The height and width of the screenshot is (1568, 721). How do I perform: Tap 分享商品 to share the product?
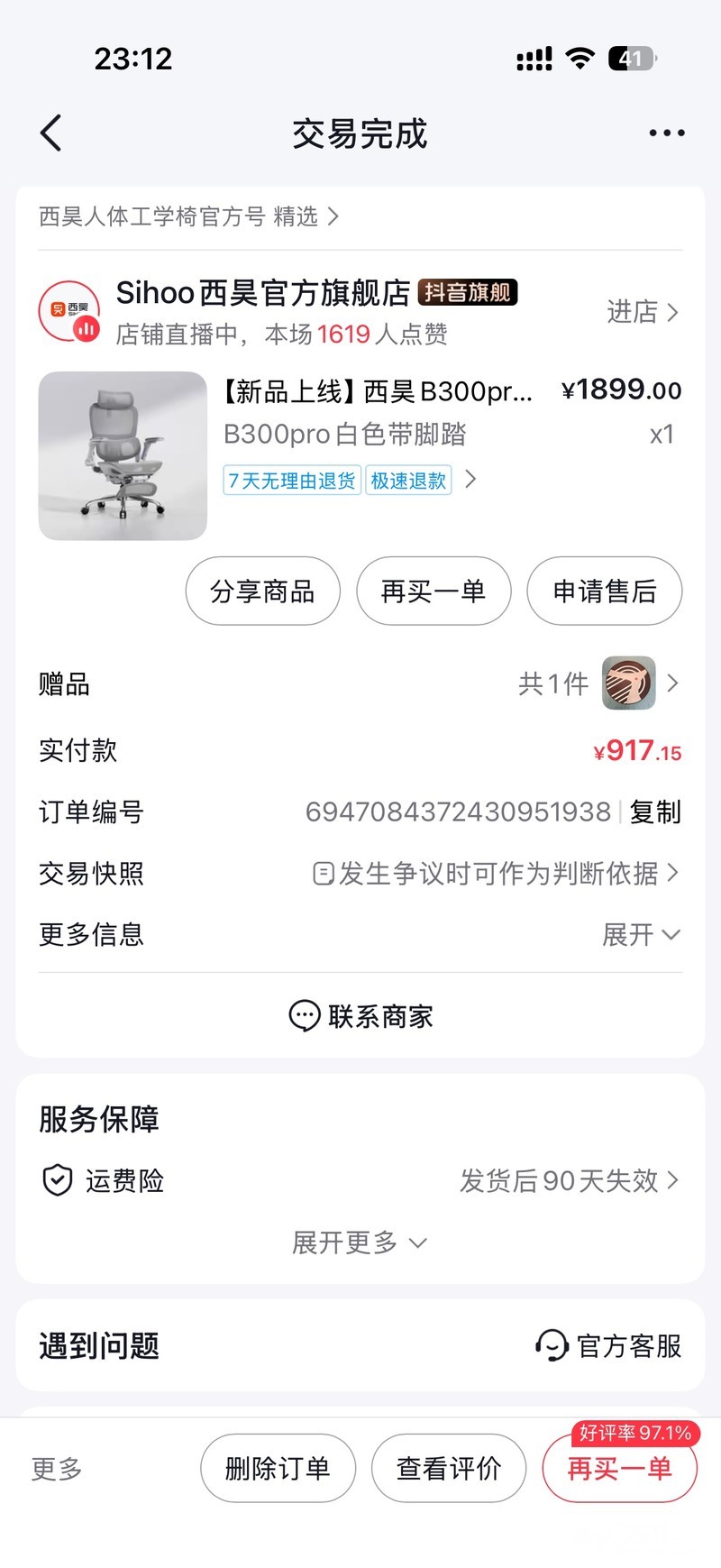coord(262,591)
